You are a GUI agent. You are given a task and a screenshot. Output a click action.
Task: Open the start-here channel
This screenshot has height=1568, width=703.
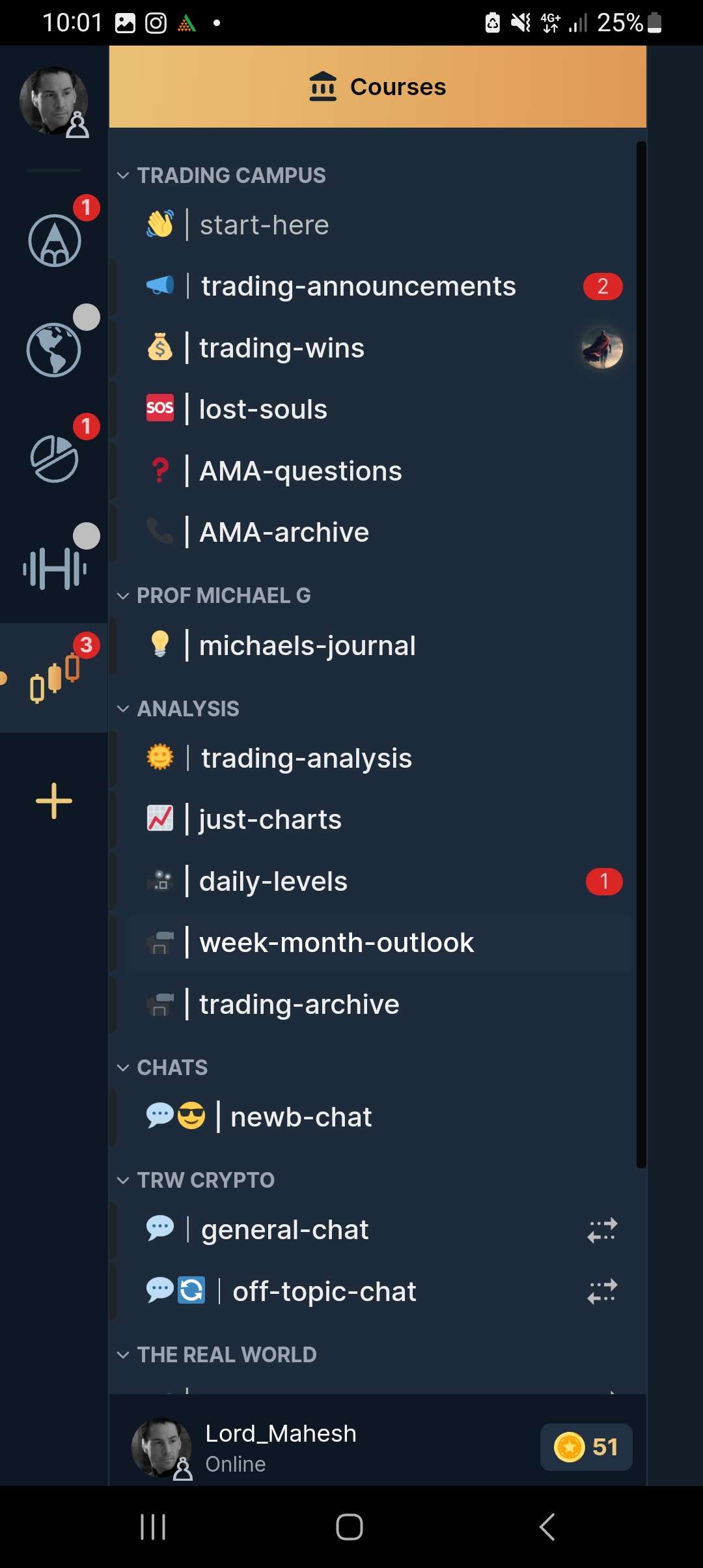tap(264, 225)
